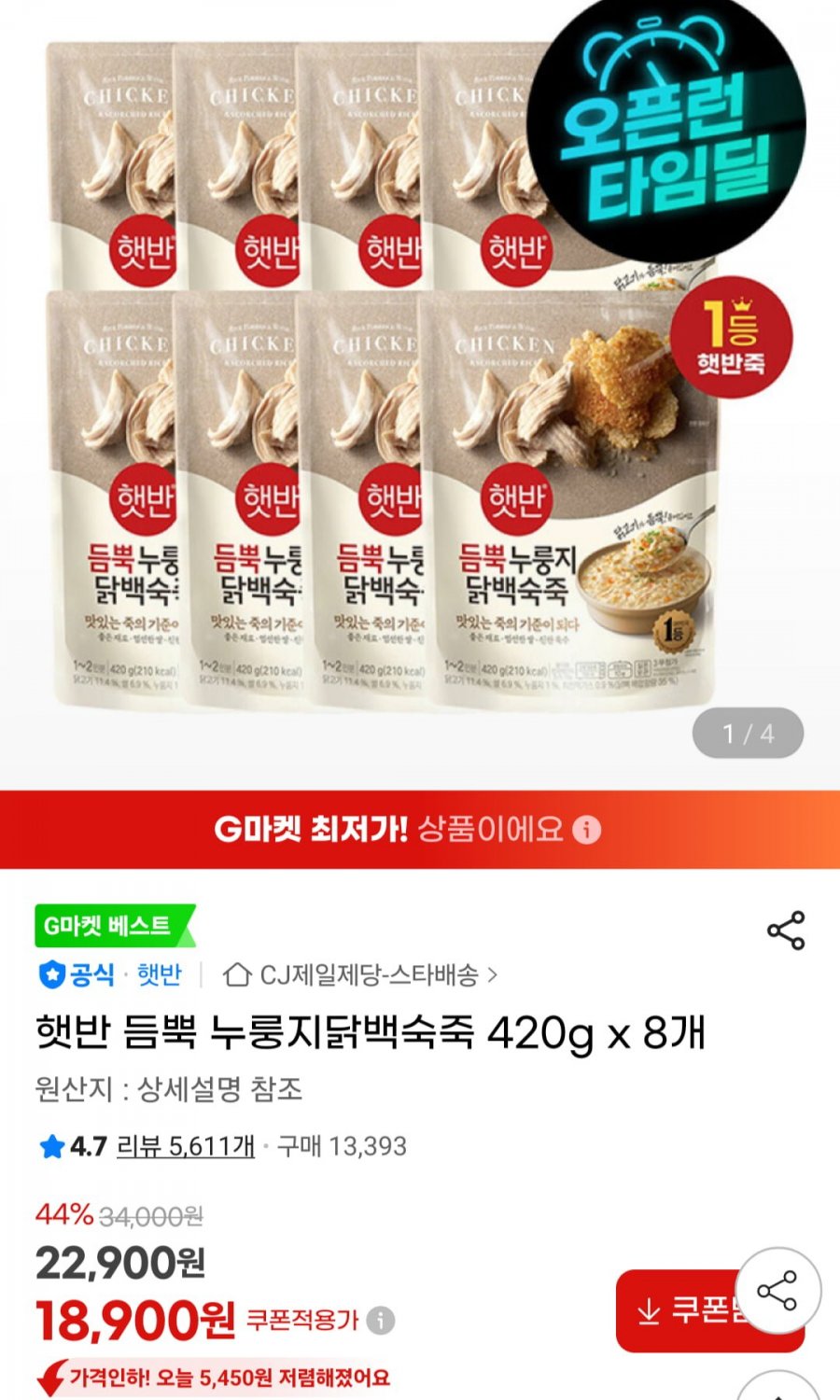
Task: Share this product using the share icon
Action: (x=785, y=931)
